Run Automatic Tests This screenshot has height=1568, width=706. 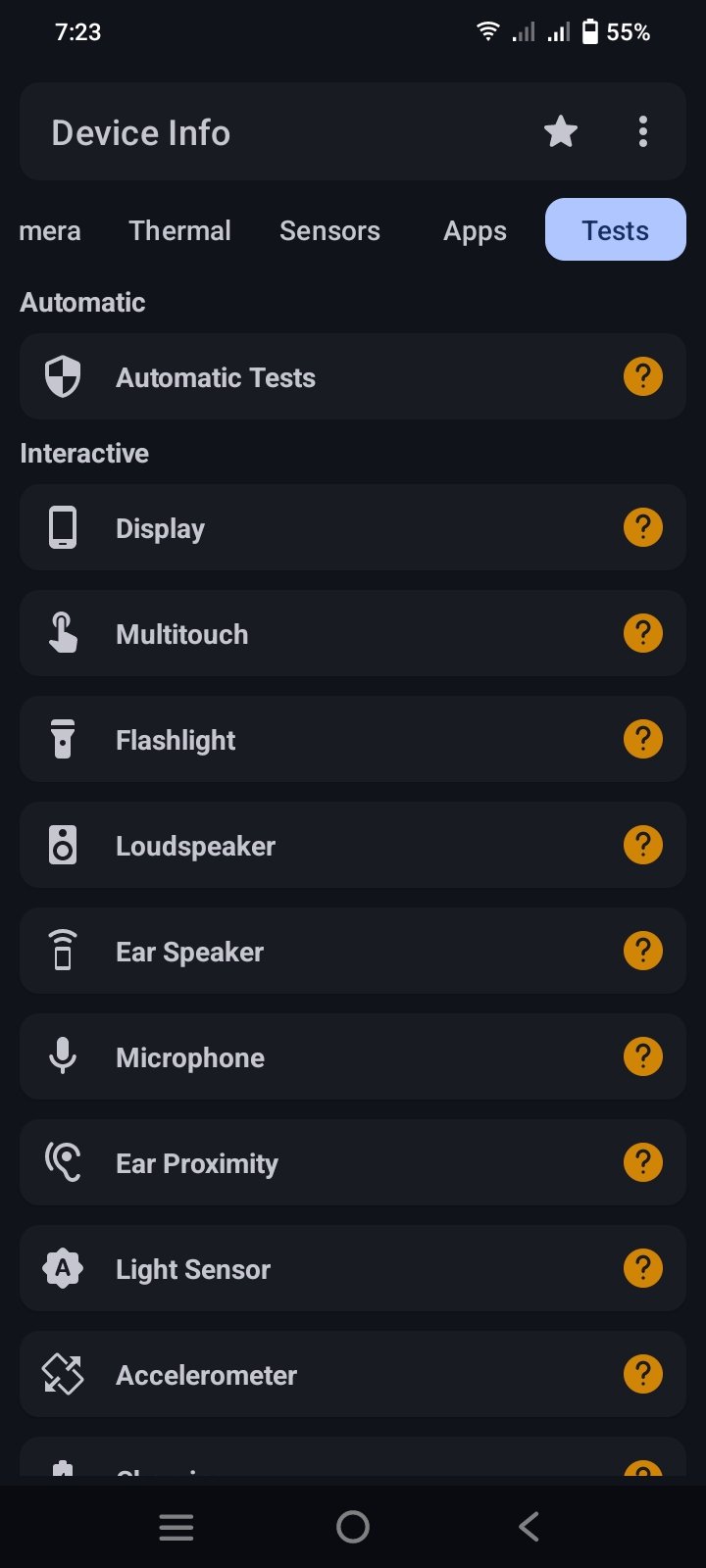[353, 376]
